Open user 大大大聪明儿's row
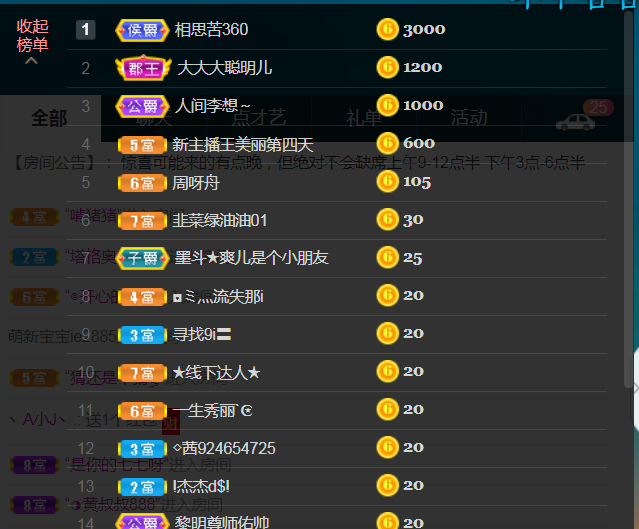This screenshot has width=639, height=529. pos(224,68)
